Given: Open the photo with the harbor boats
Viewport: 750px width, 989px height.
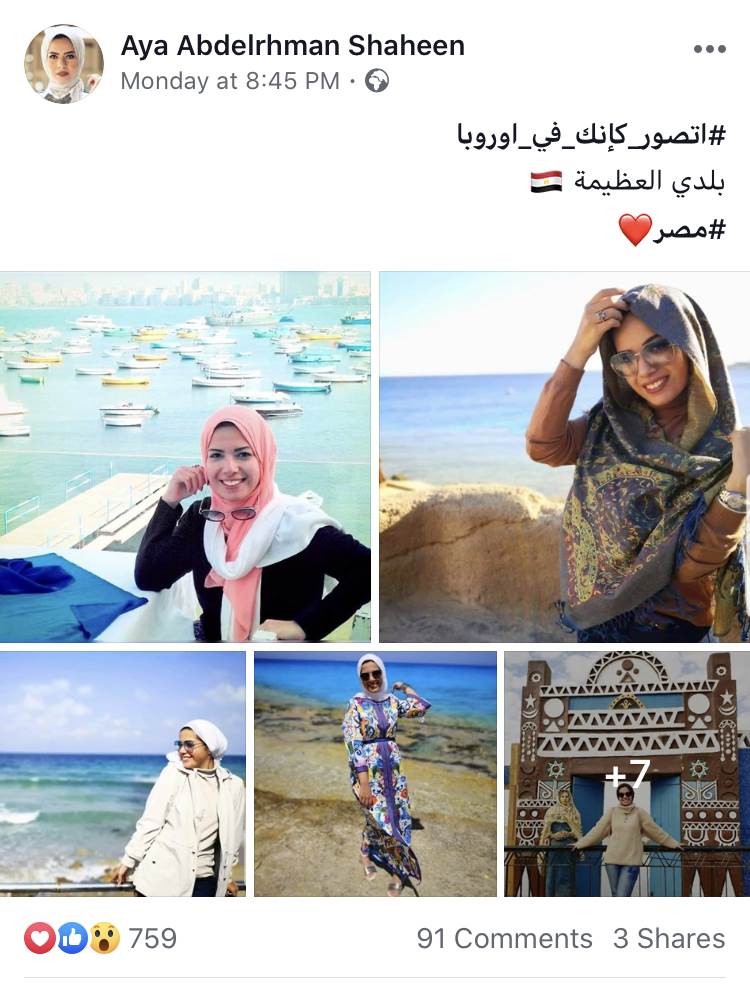Looking at the screenshot, I should tap(185, 456).
